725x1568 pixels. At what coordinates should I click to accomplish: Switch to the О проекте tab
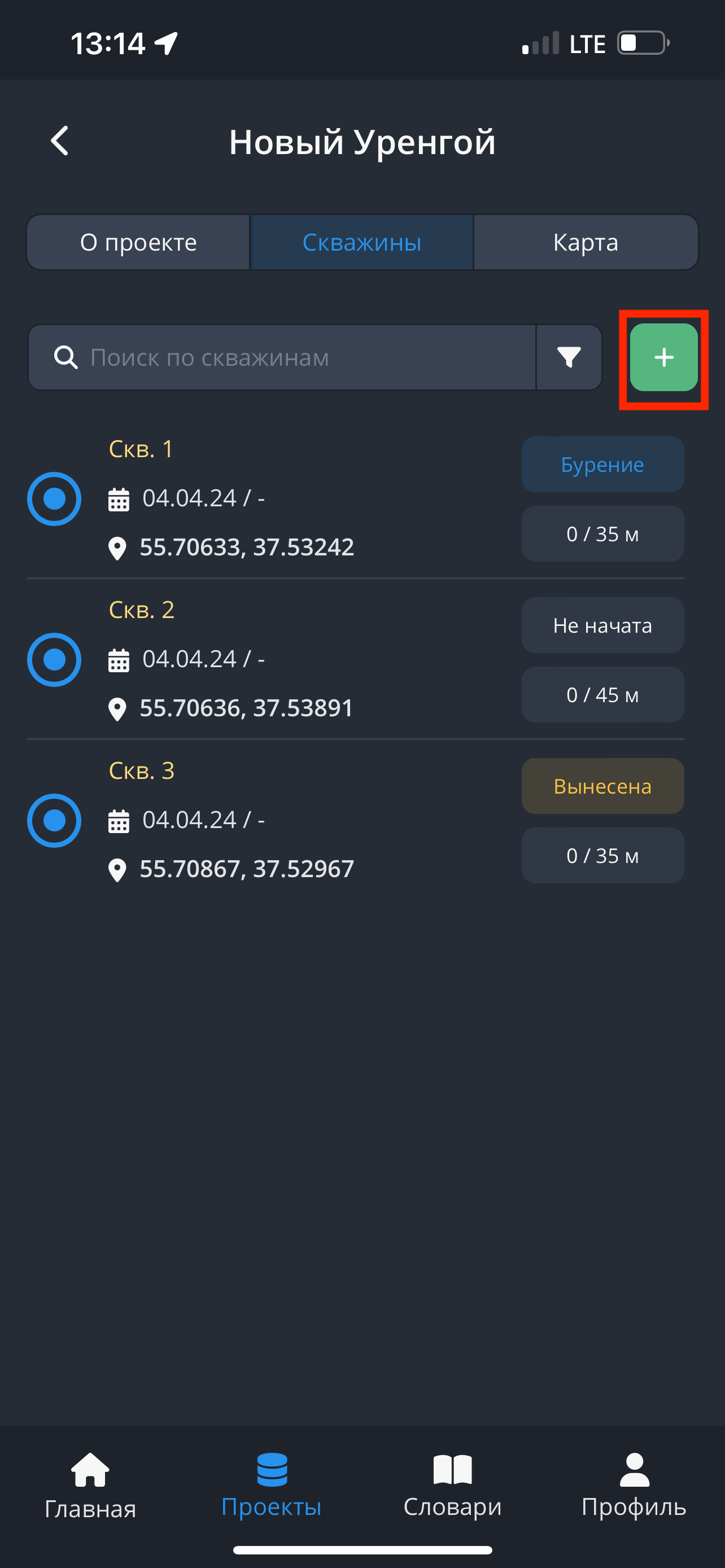point(138,242)
